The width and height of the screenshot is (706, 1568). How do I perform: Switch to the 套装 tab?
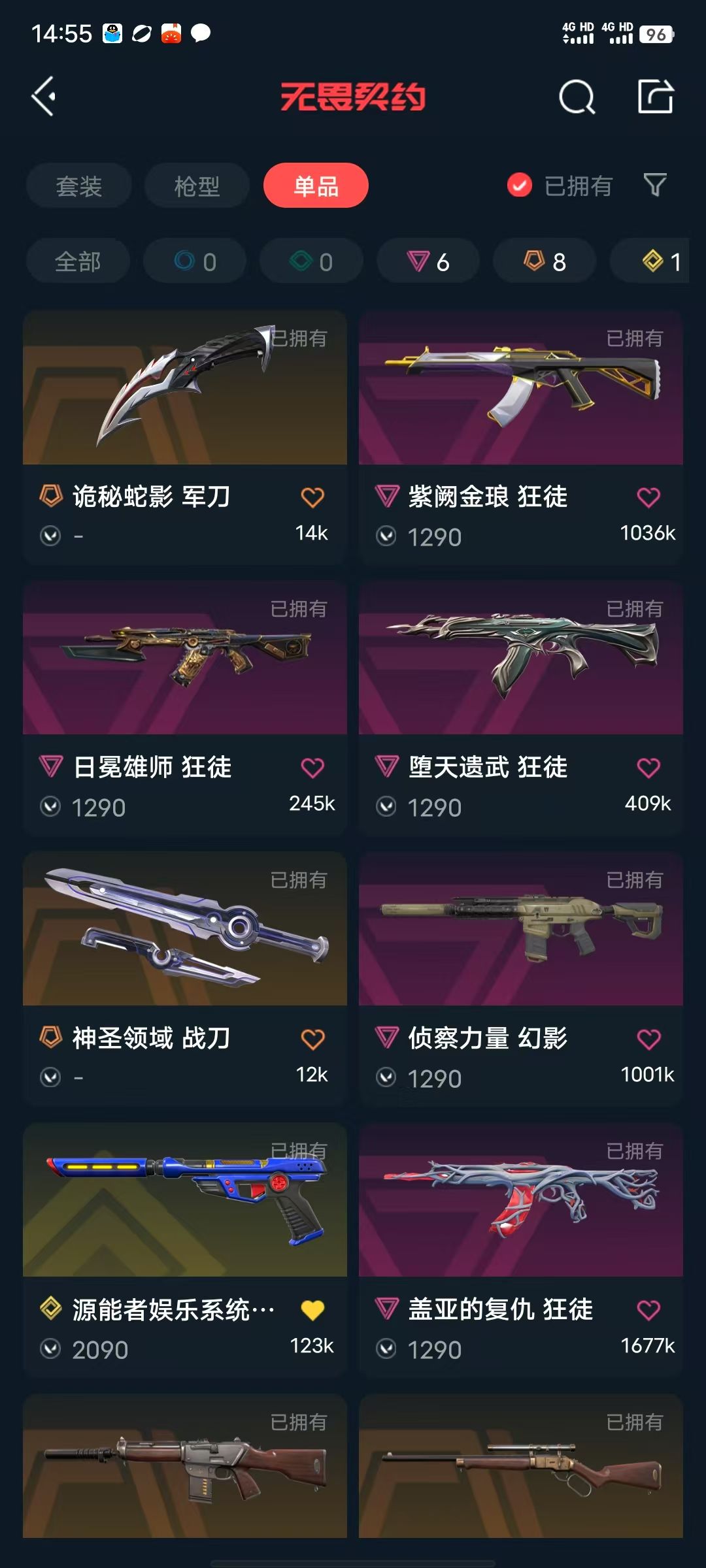(78, 186)
